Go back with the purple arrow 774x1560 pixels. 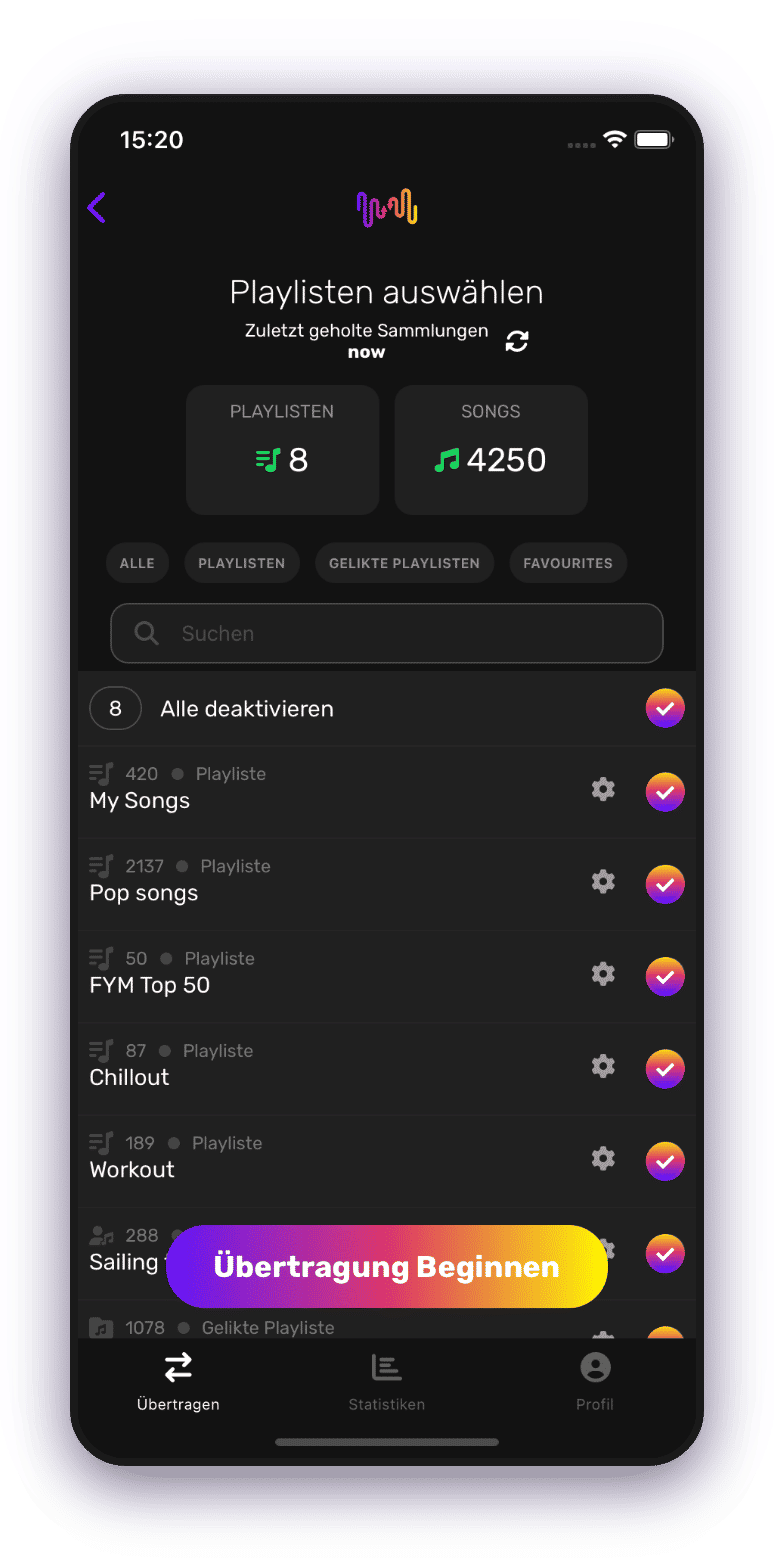(97, 208)
